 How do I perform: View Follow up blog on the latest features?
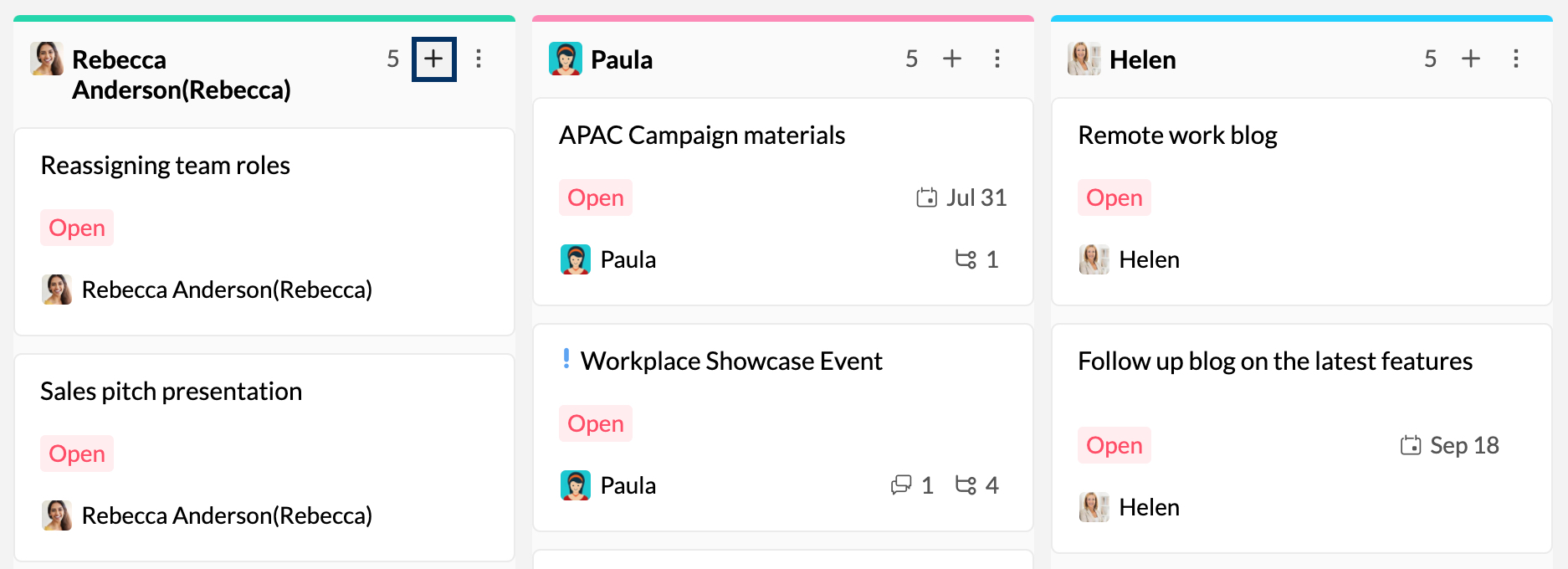click(1275, 361)
